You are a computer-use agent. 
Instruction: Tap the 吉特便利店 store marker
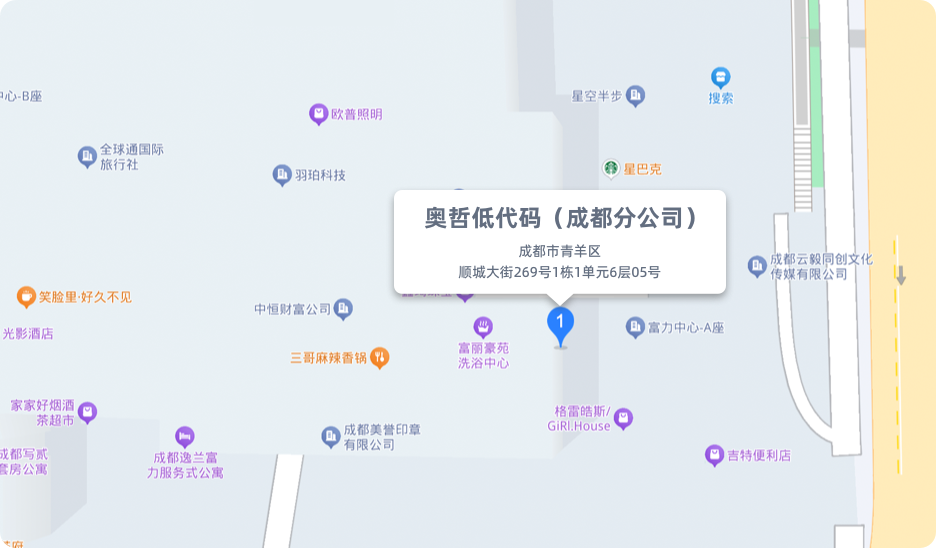tap(714, 455)
